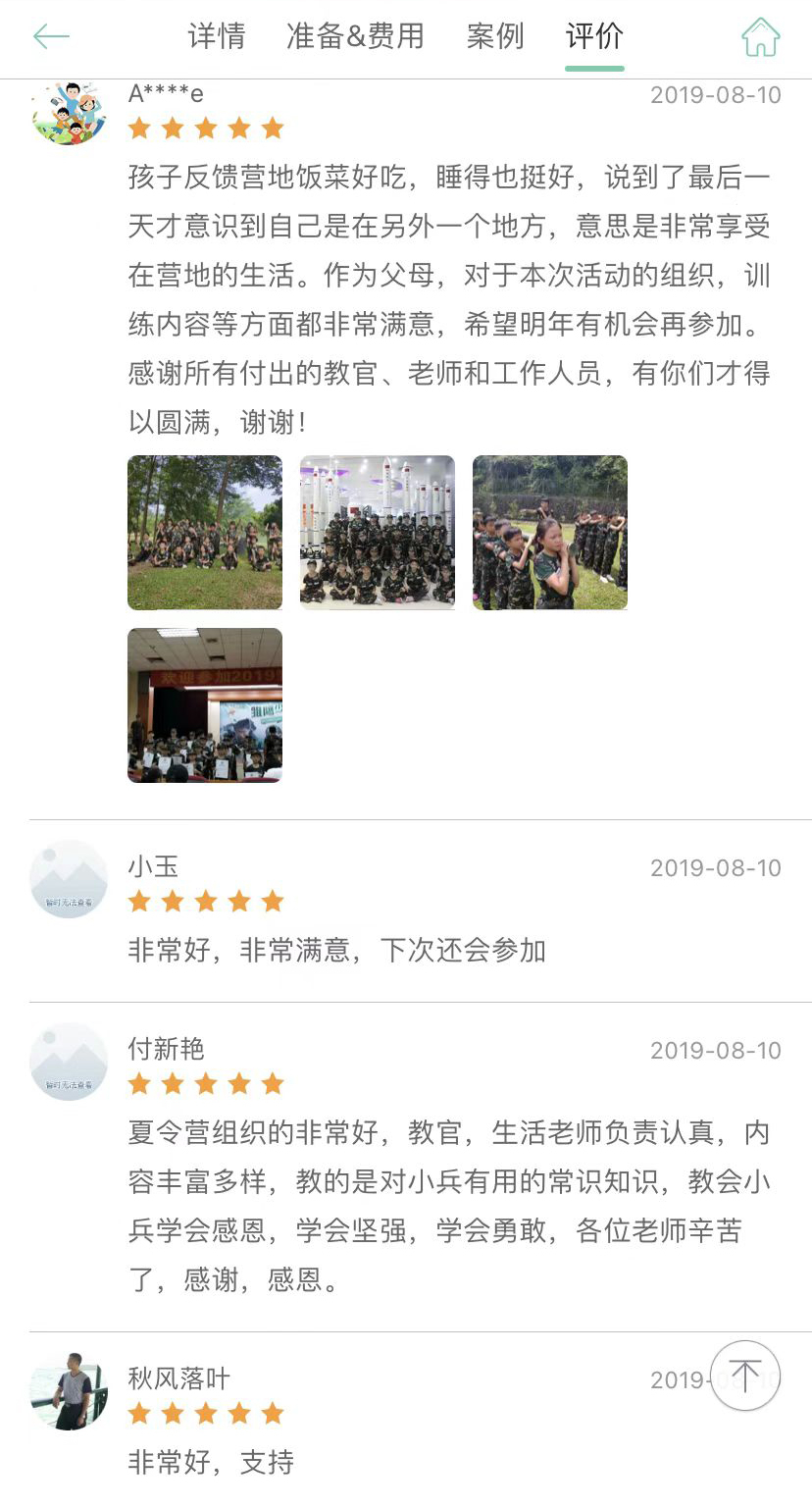Switch to the 详情 tab
This screenshot has height=1507, width=812.
point(217,36)
